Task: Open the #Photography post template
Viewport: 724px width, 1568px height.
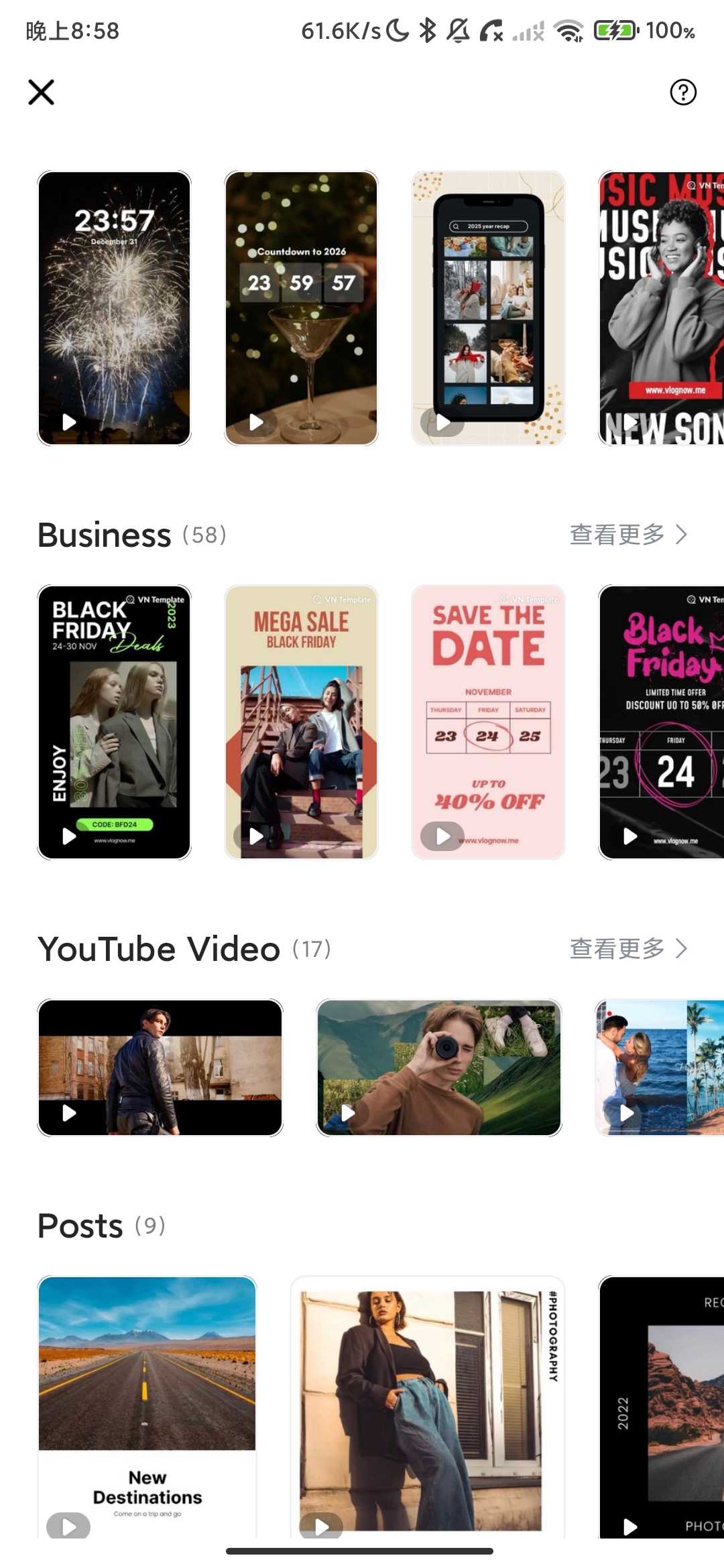Action: [x=428, y=1407]
